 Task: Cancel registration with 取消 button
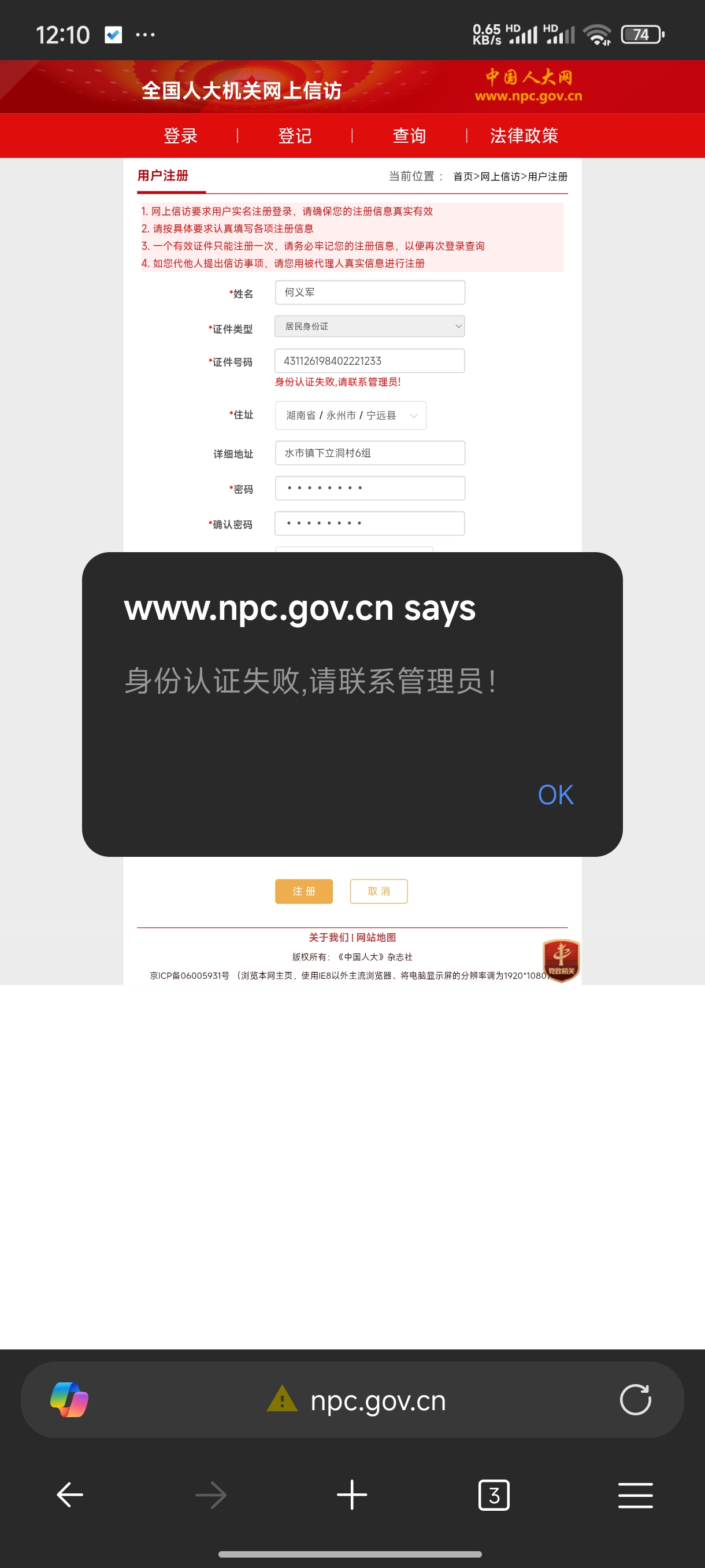click(379, 891)
